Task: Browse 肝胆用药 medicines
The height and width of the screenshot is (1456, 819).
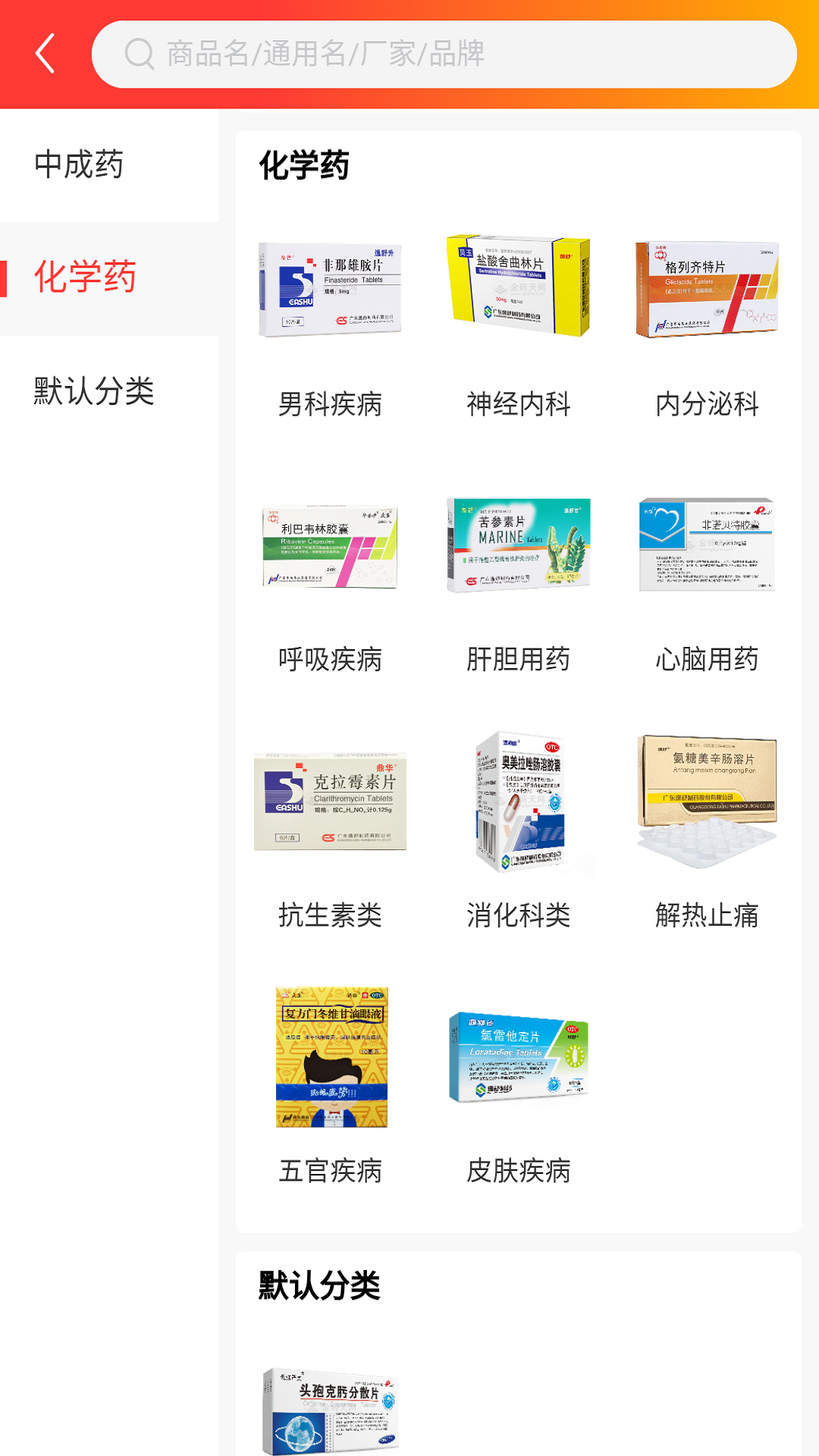Action: 519,582
